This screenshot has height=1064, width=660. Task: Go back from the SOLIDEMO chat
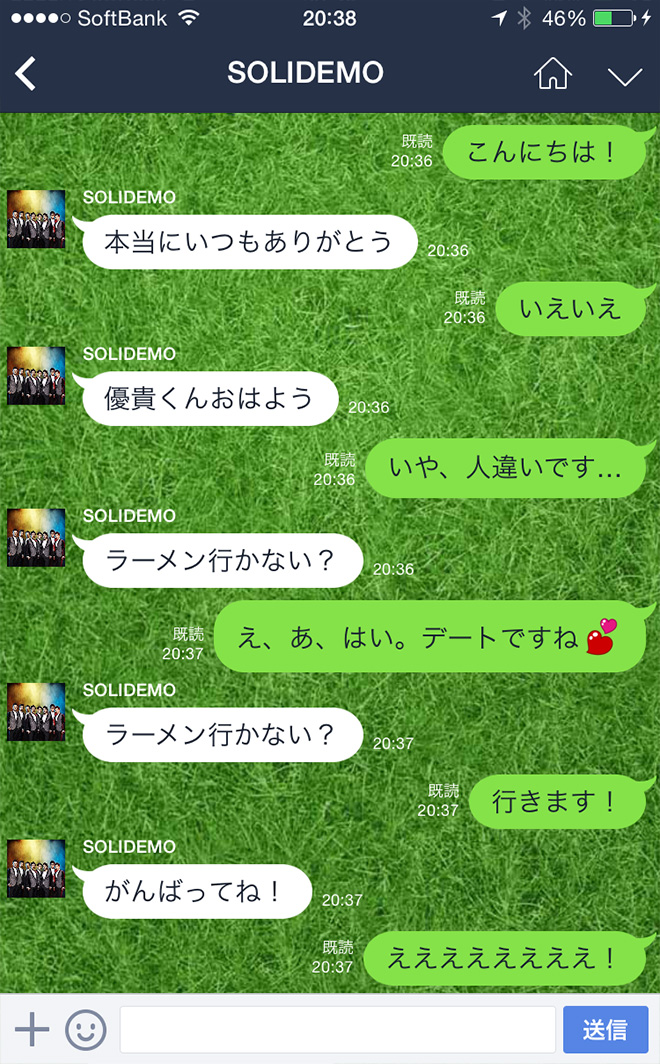click(26, 73)
